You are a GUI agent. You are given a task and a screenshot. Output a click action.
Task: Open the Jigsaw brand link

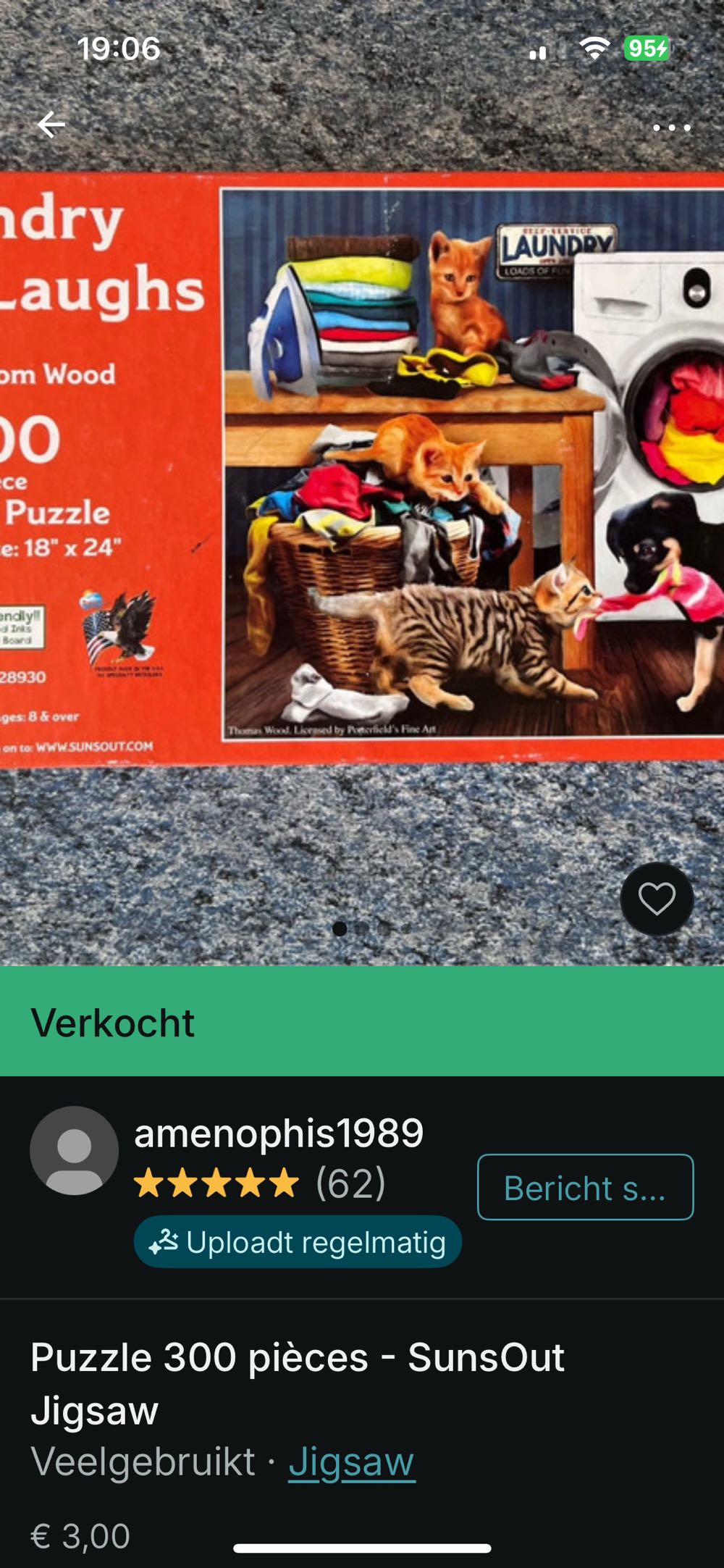[351, 1462]
